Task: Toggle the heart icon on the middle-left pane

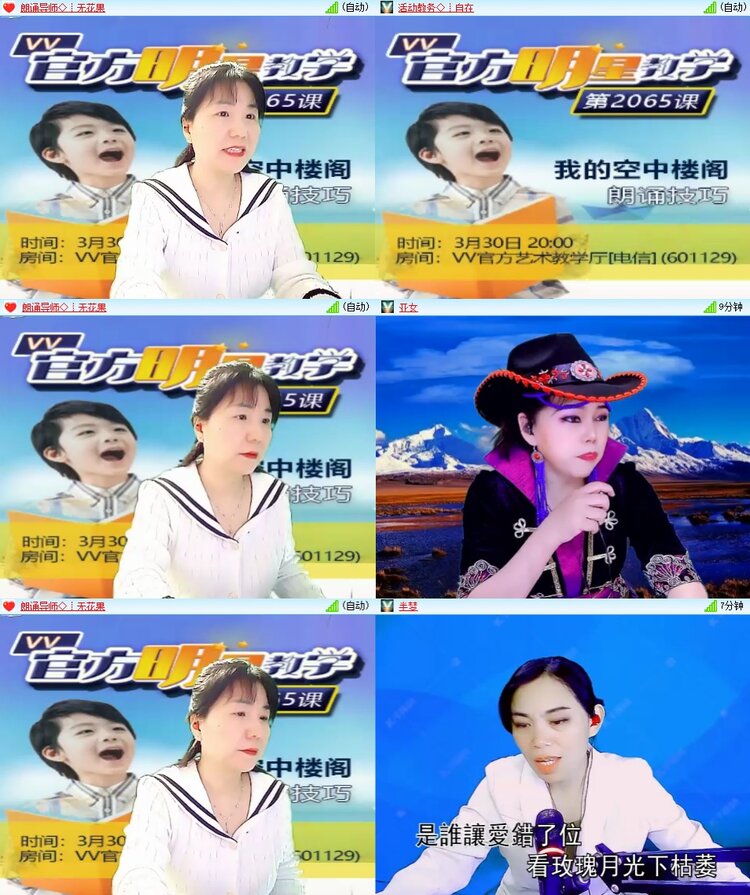Action: (x=10, y=307)
